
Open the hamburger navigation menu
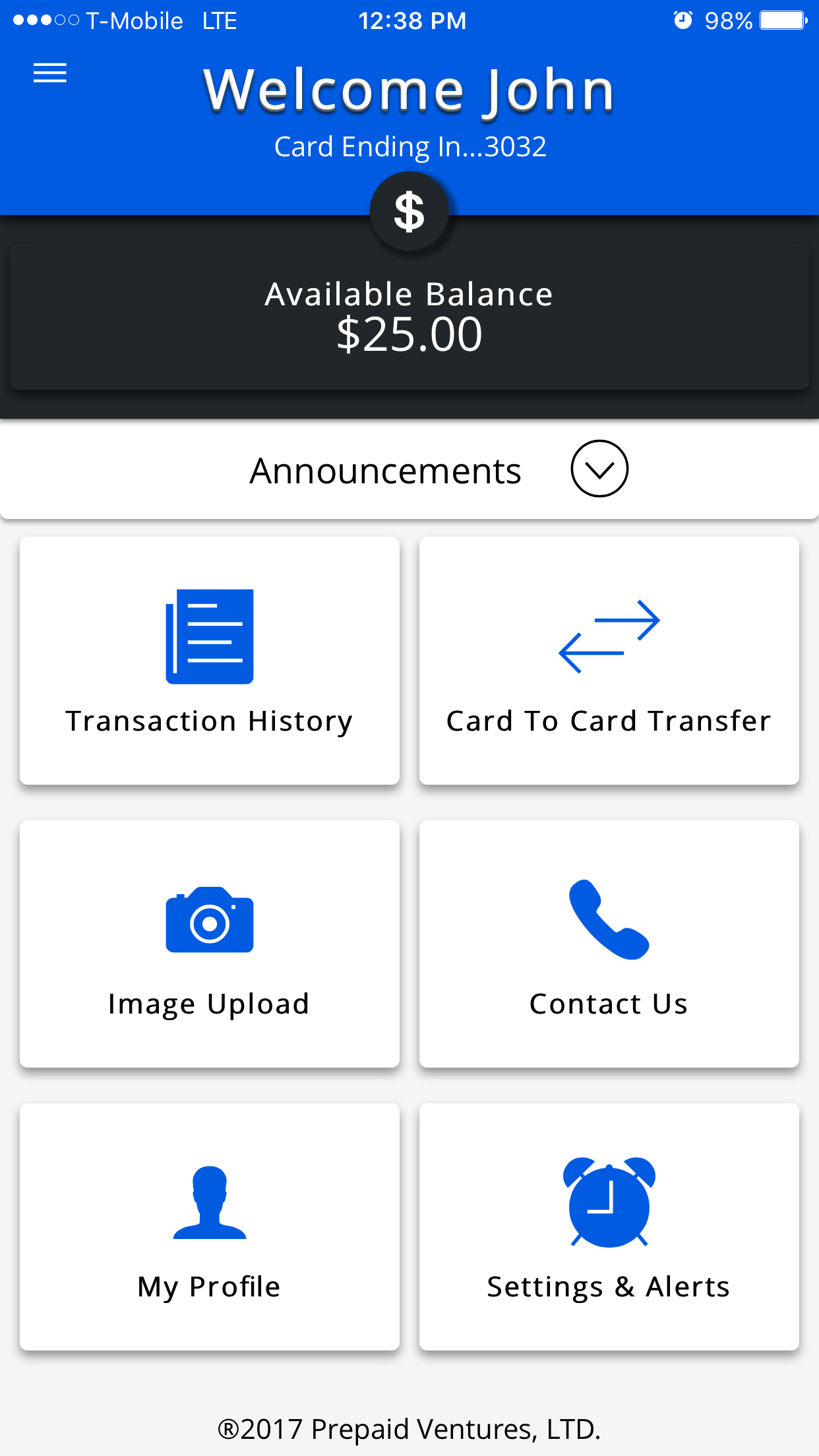[49, 73]
